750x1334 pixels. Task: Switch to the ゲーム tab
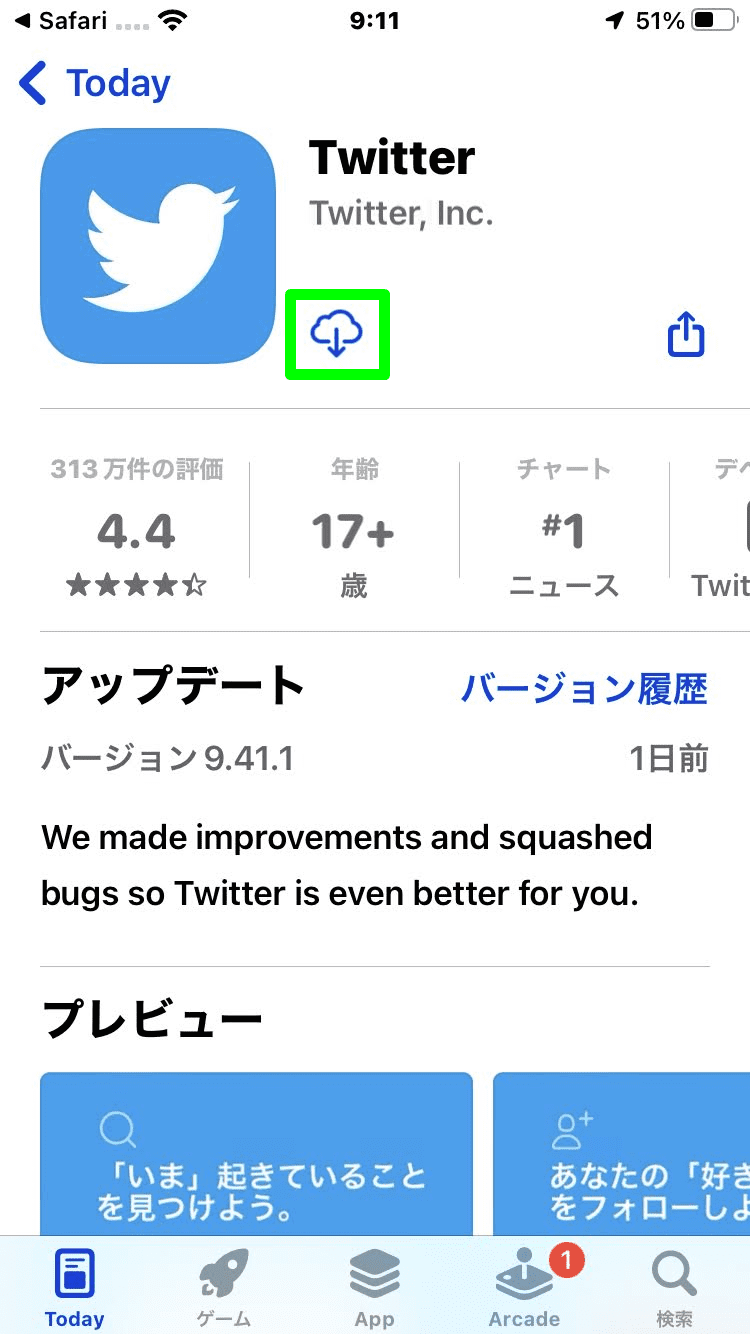[224, 1288]
